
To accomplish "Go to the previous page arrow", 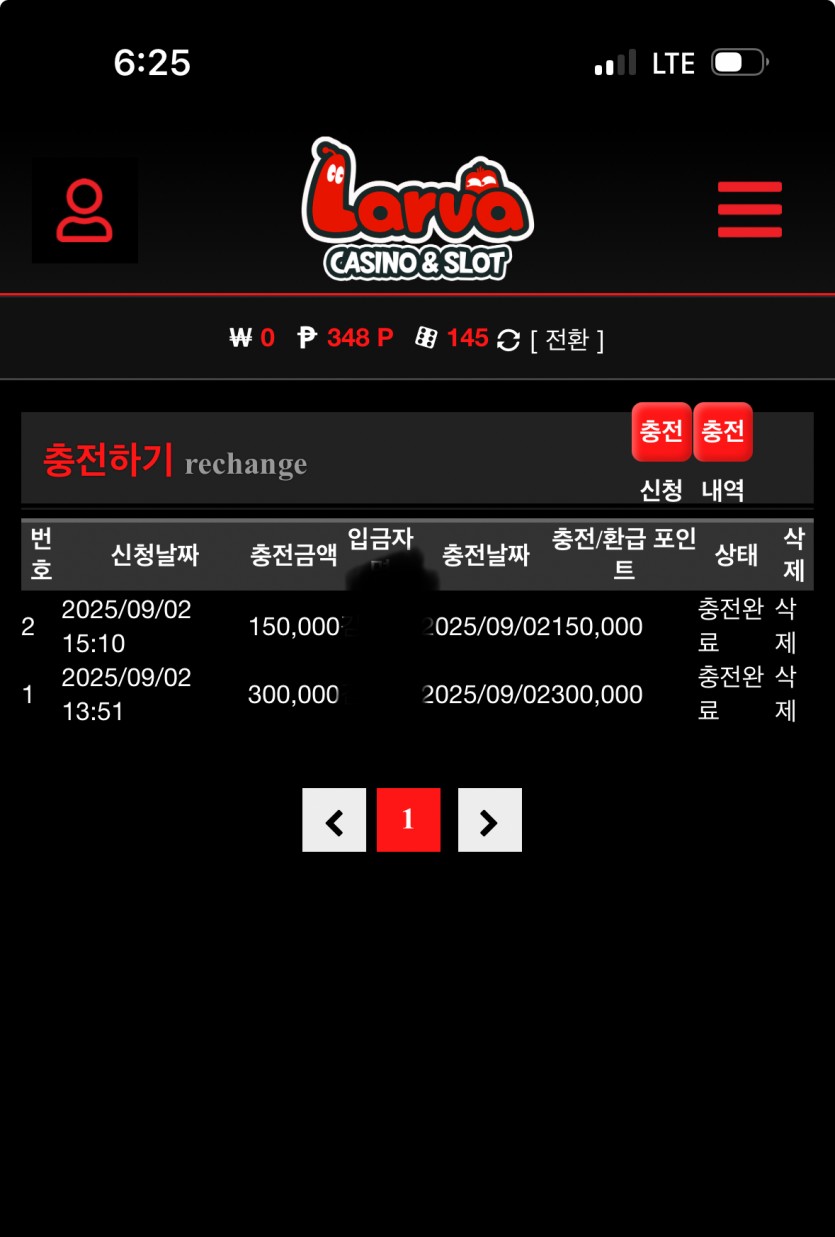I will coord(334,820).
